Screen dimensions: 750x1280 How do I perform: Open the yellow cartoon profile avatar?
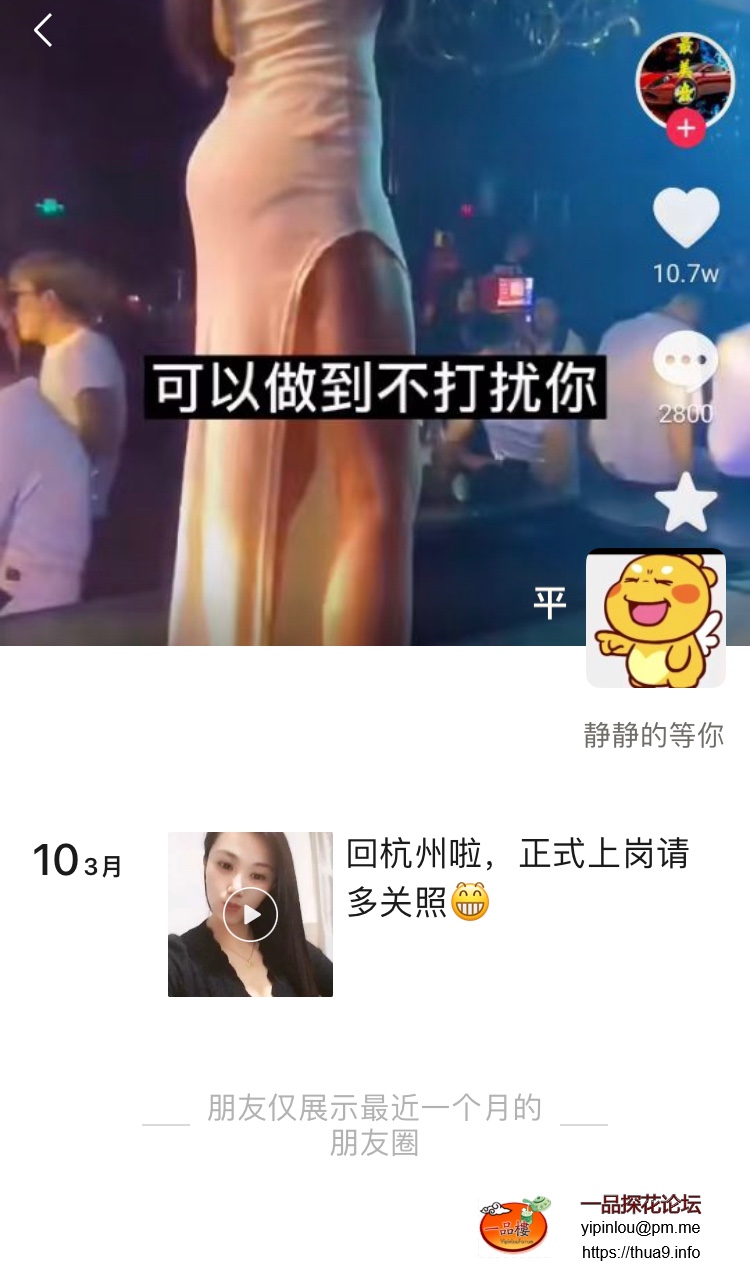click(x=655, y=618)
